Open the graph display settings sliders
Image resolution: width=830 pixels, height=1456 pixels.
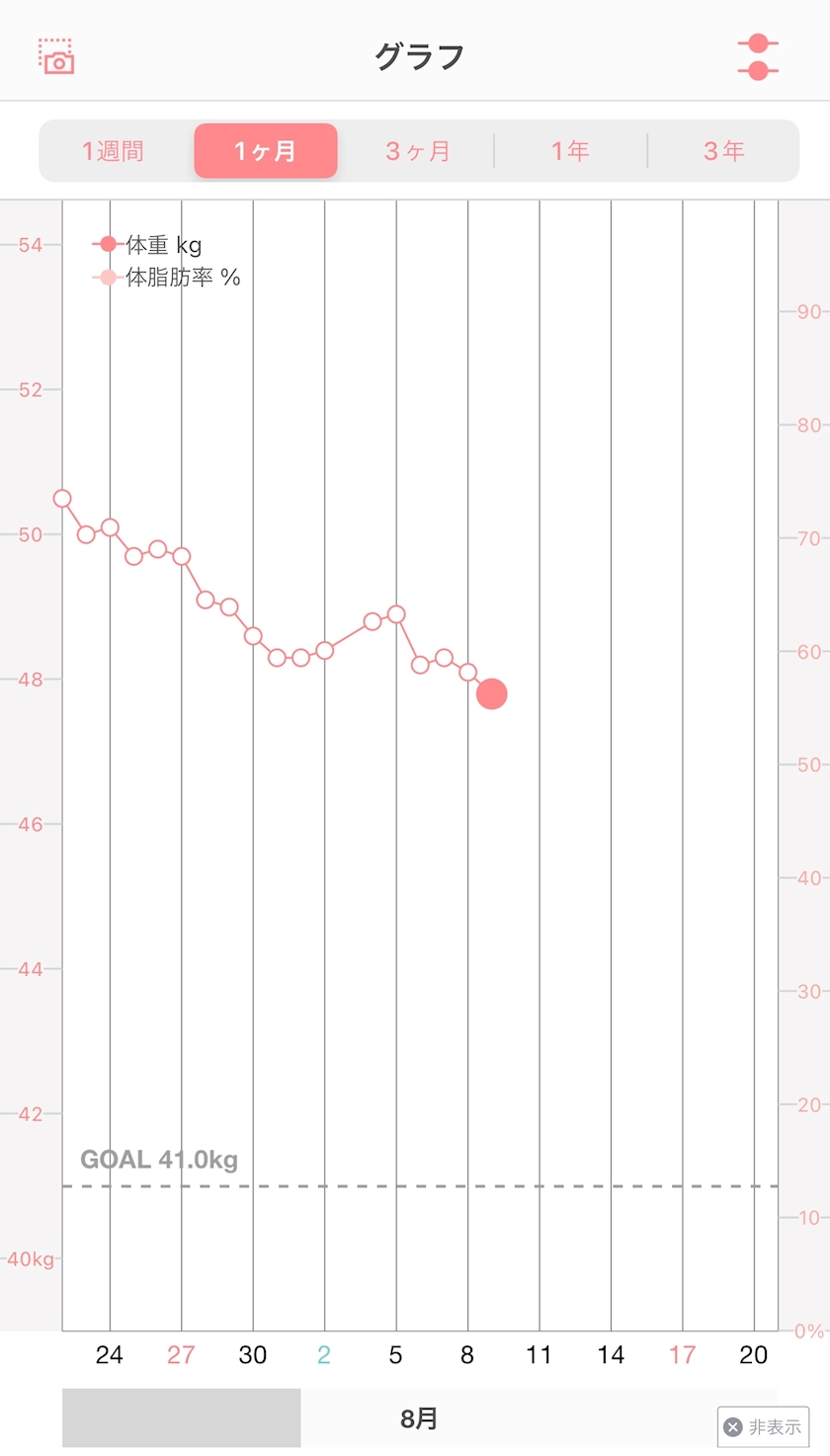758,56
